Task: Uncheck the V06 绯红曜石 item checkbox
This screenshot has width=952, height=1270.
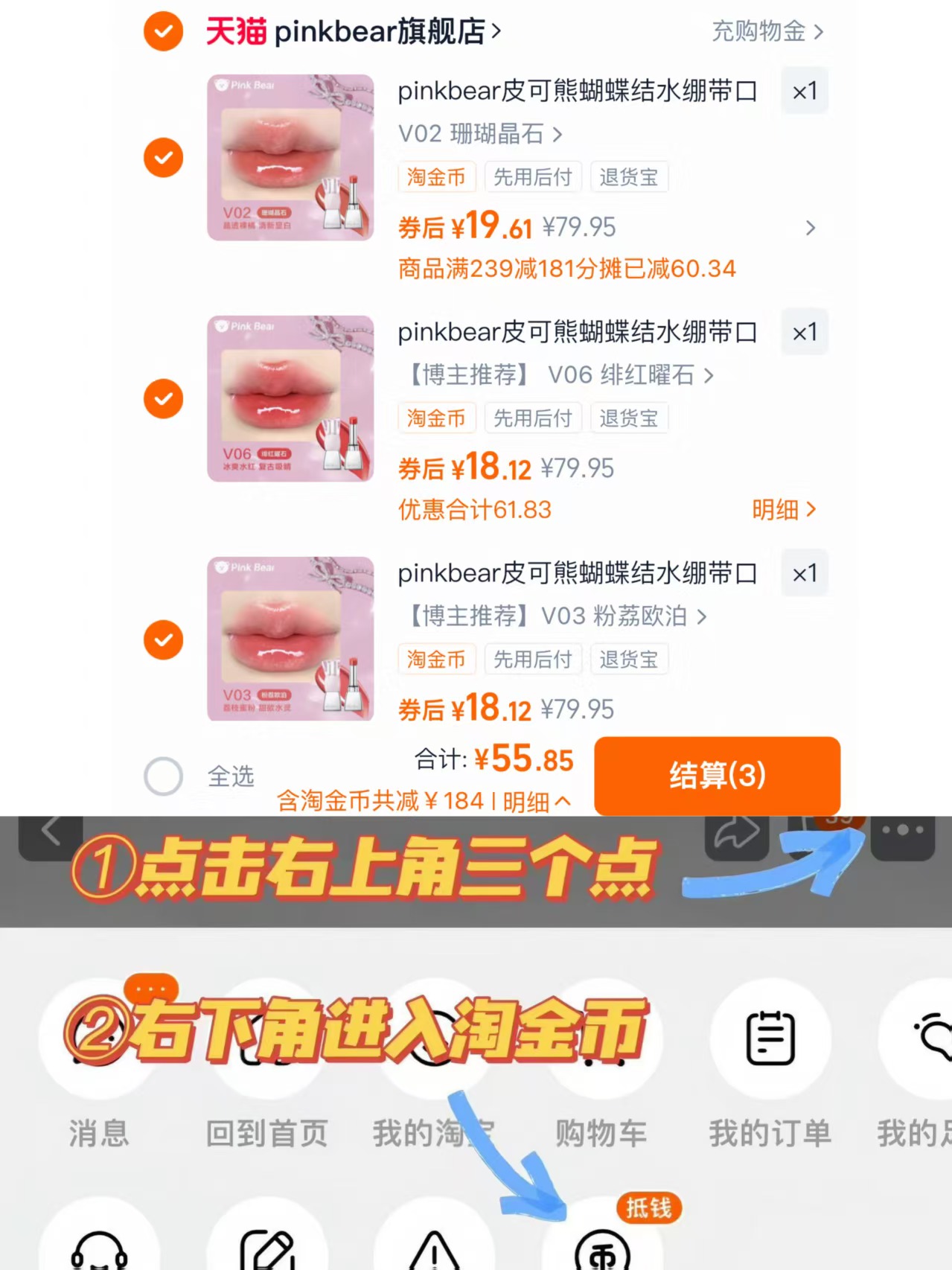Action: coord(163,399)
